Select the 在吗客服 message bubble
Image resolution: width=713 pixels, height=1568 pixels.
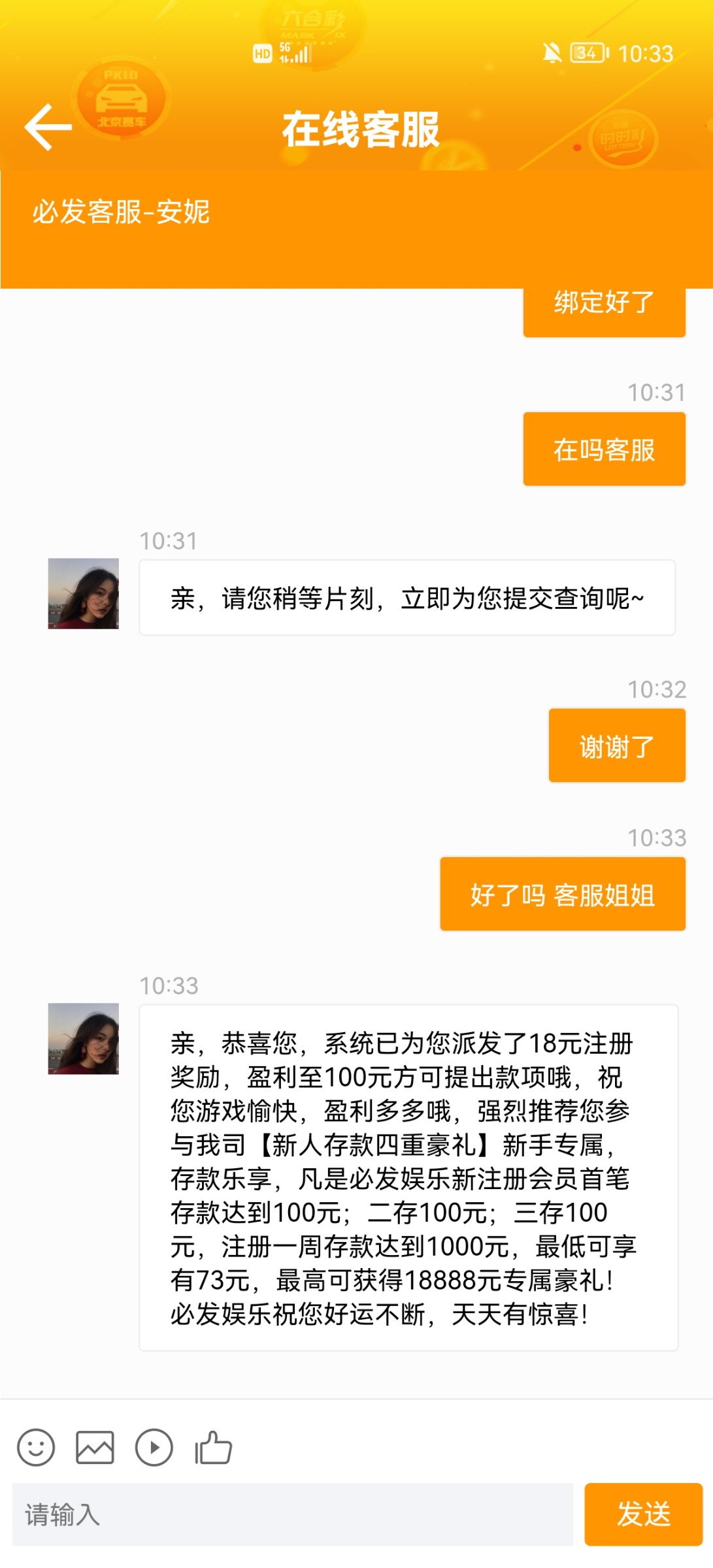point(605,449)
